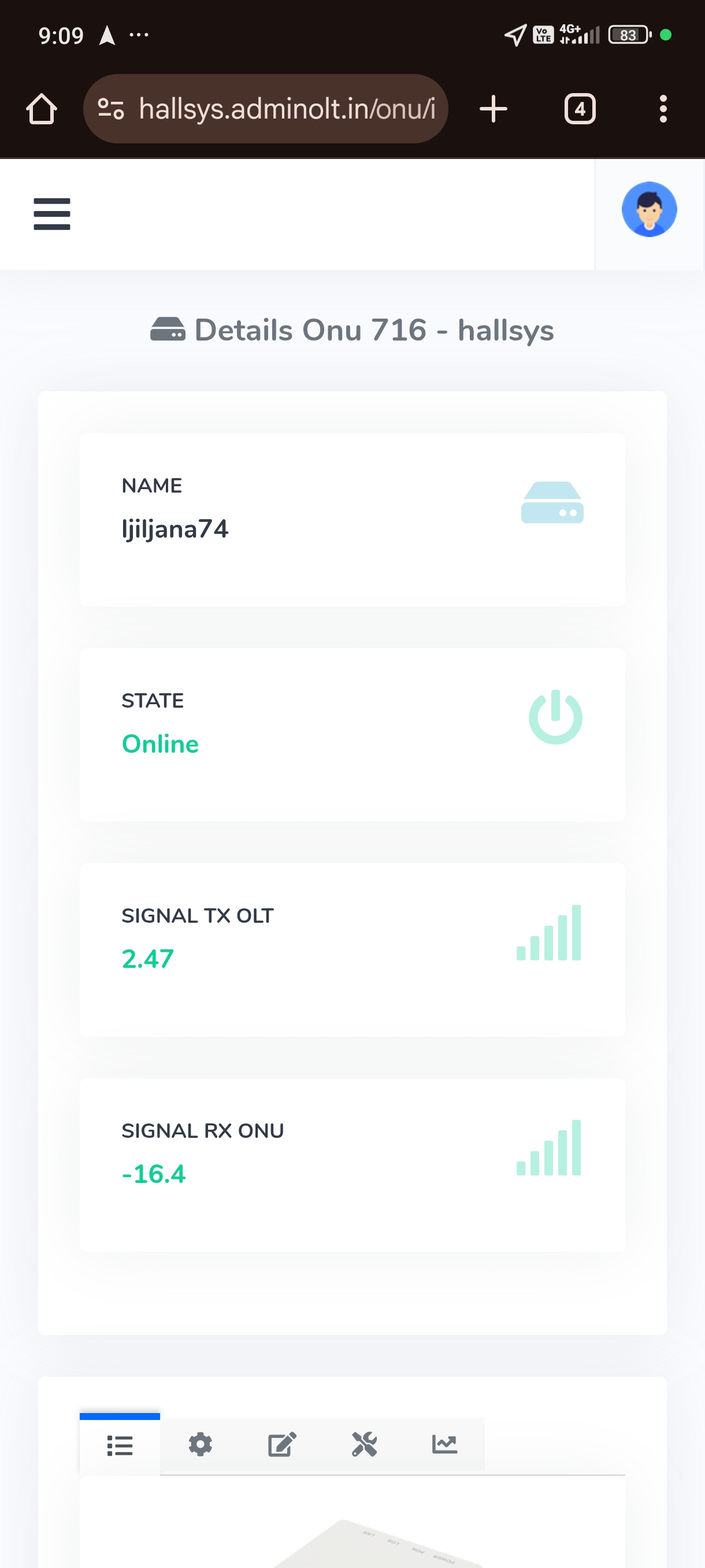Switch to the chart graph tab
The height and width of the screenshot is (1568, 705).
(444, 1444)
